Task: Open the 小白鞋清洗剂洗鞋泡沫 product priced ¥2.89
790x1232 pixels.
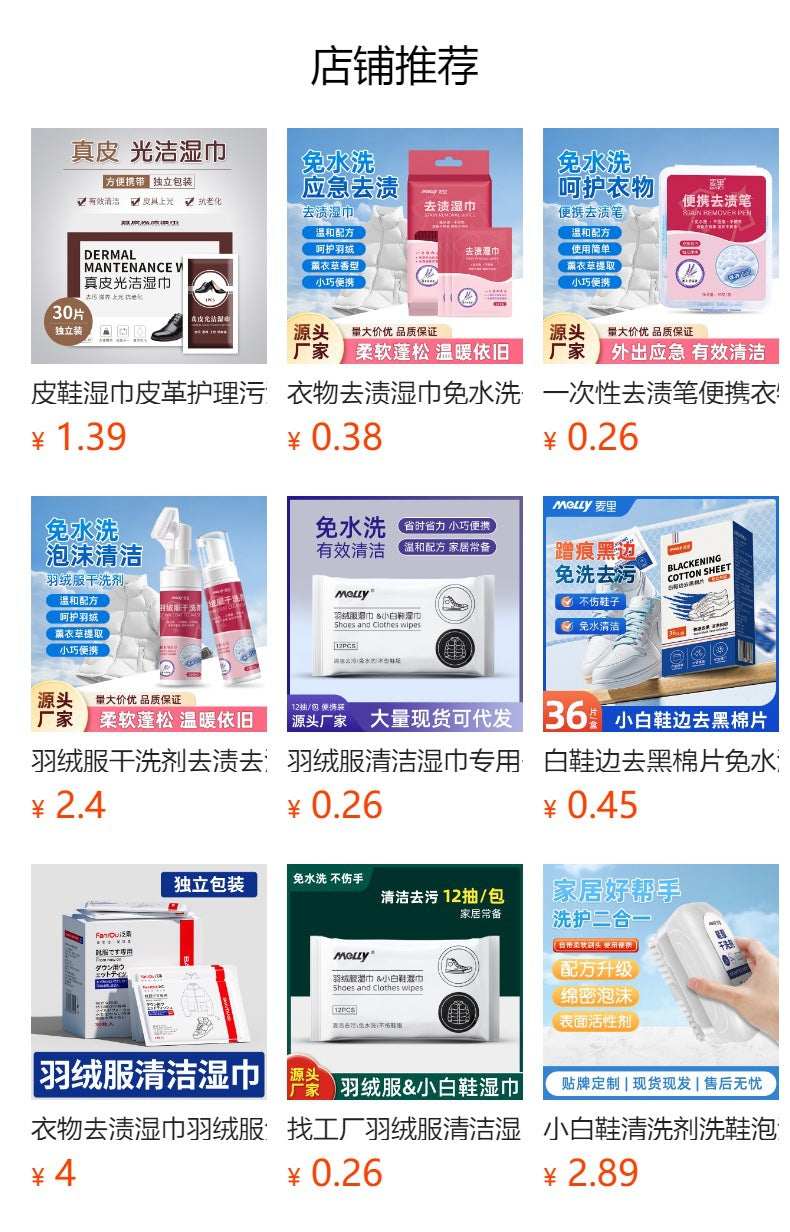Action: [x=661, y=982]
